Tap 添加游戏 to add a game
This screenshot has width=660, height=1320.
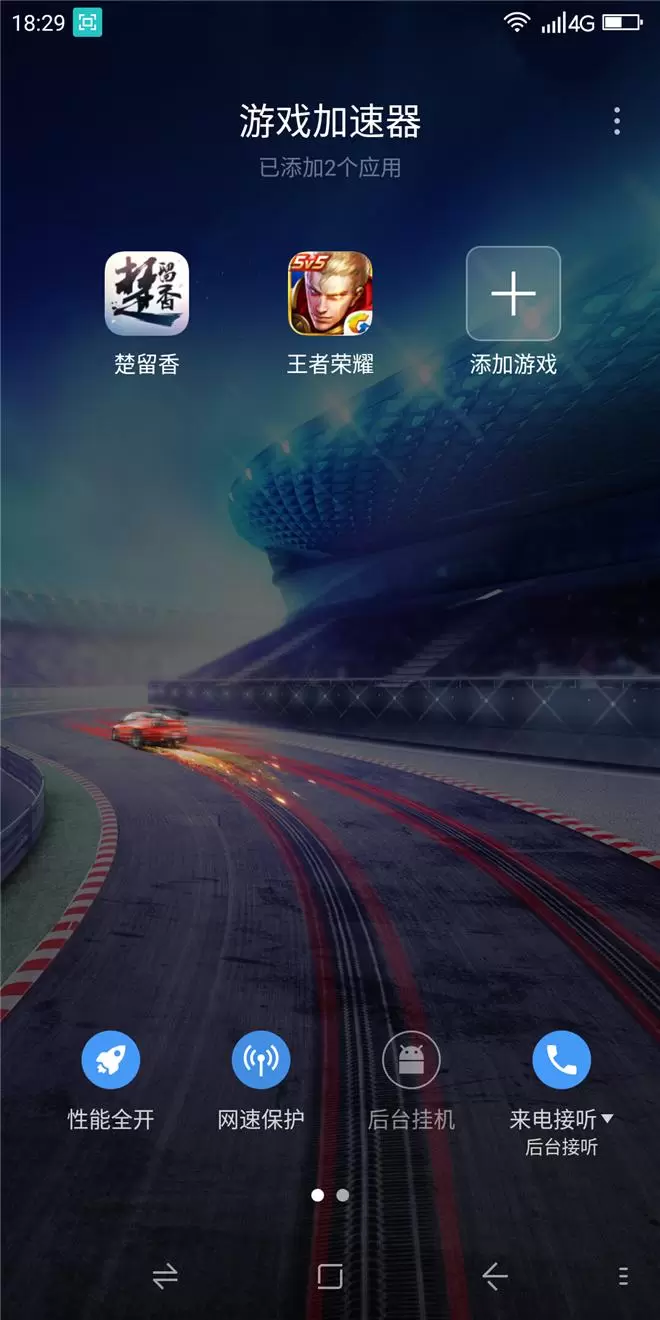point(513,294)
